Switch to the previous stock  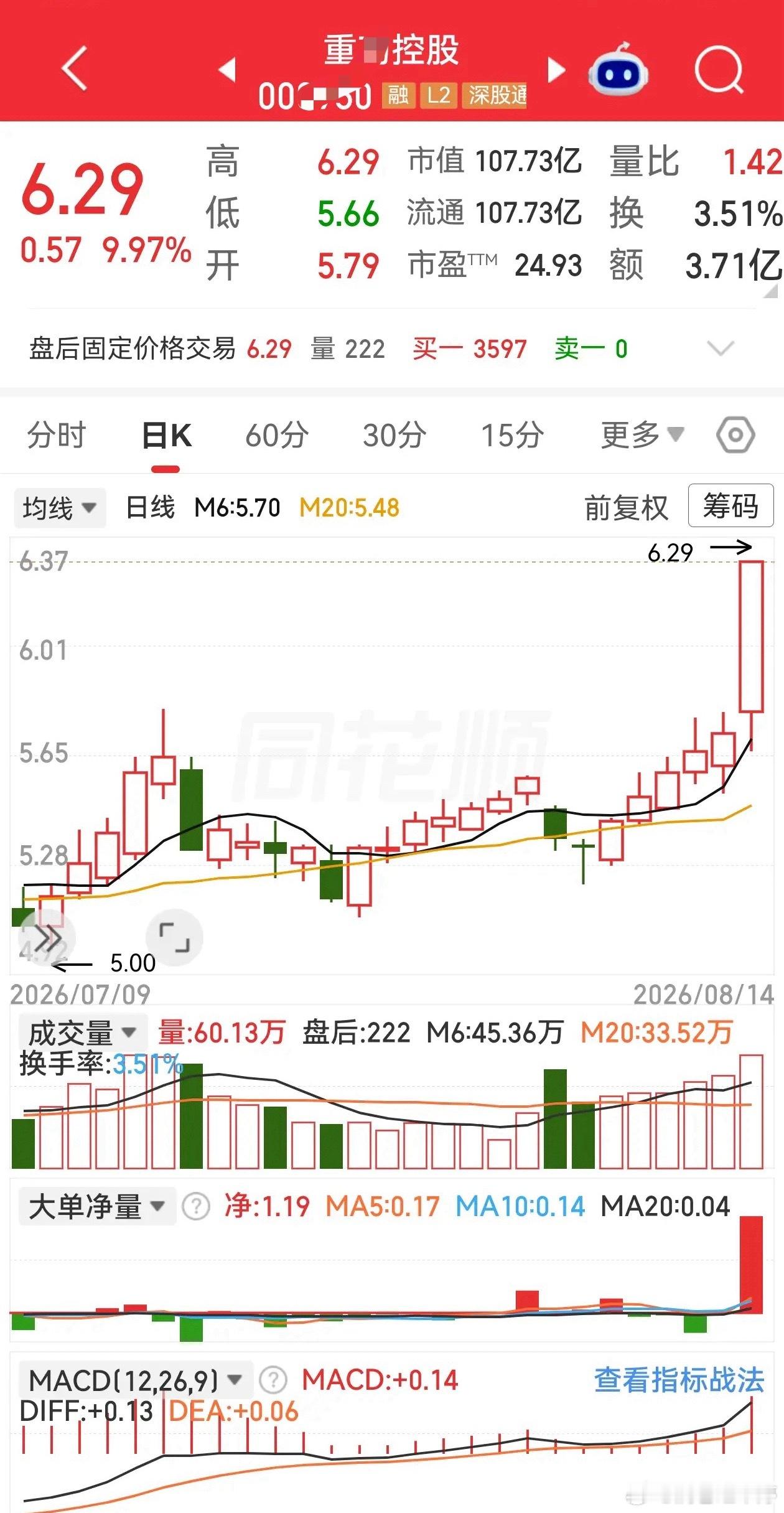pos(228,70)
